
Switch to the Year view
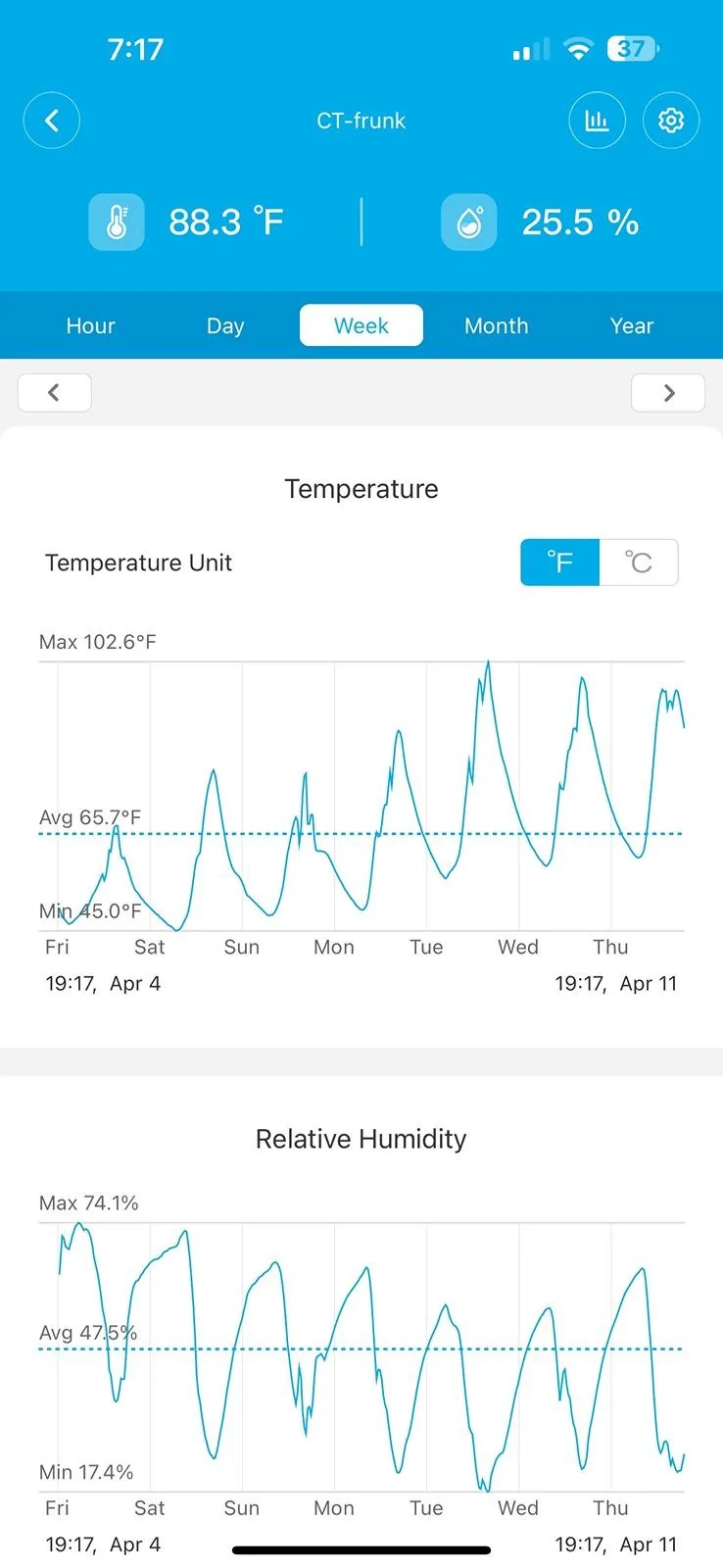pos(632,325)
